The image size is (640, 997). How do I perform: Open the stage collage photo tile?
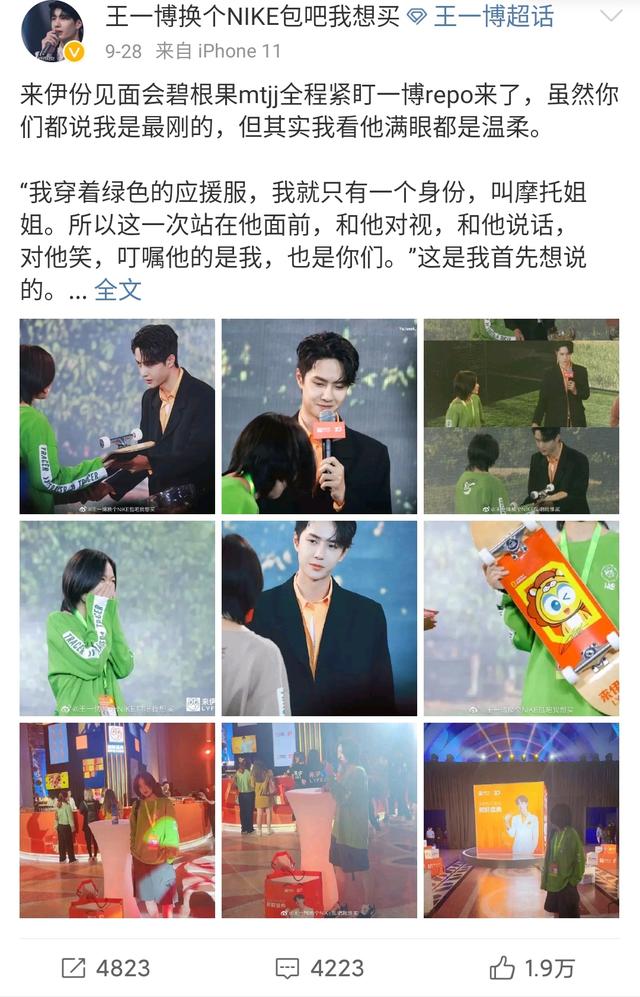pos(521,416)
